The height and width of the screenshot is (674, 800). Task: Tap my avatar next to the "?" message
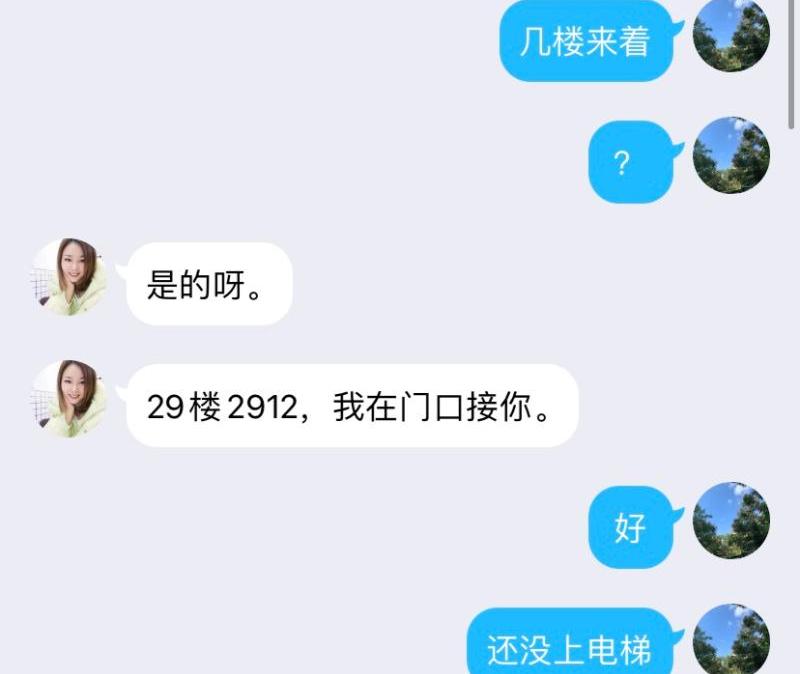(x=731, y=155)
